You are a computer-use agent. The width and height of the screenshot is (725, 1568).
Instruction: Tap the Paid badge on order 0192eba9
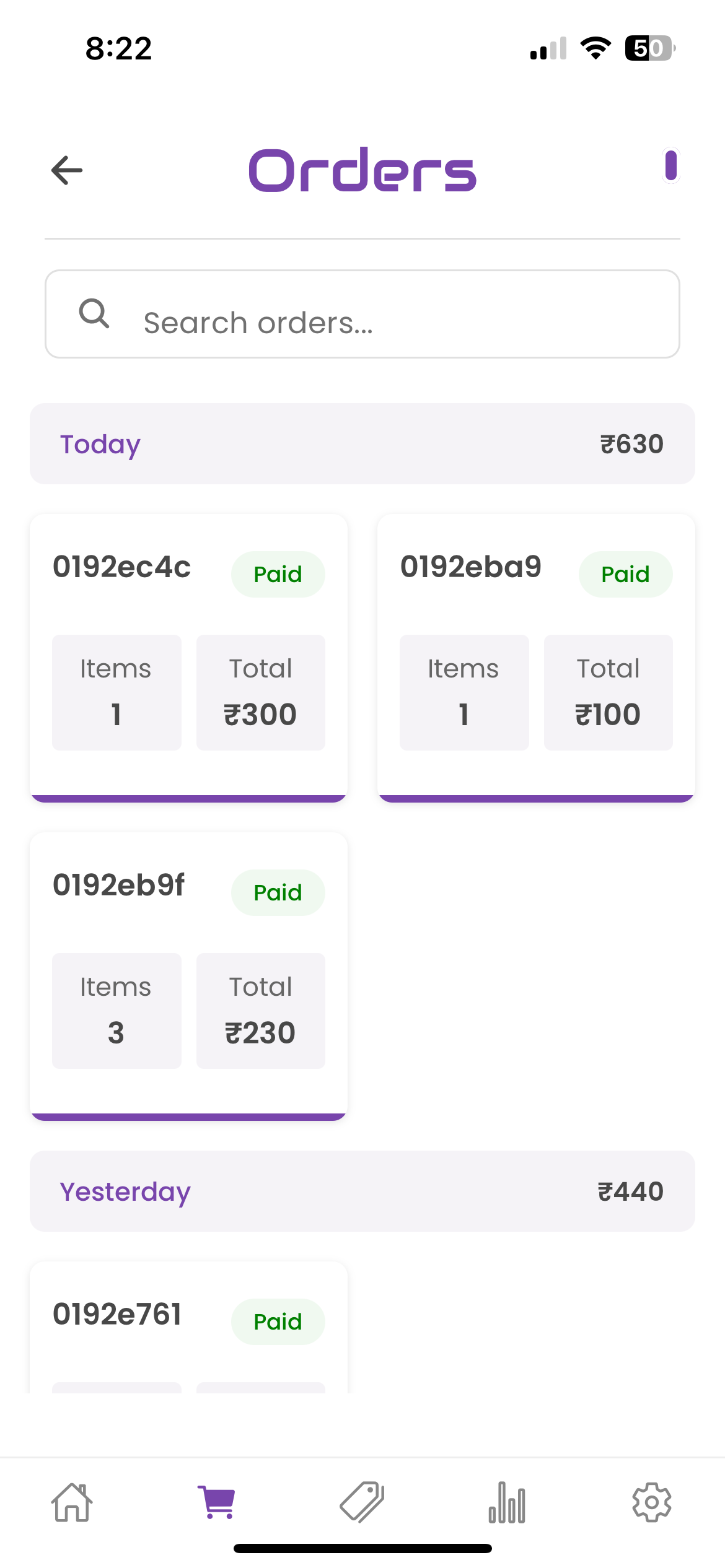click(625, 573)
